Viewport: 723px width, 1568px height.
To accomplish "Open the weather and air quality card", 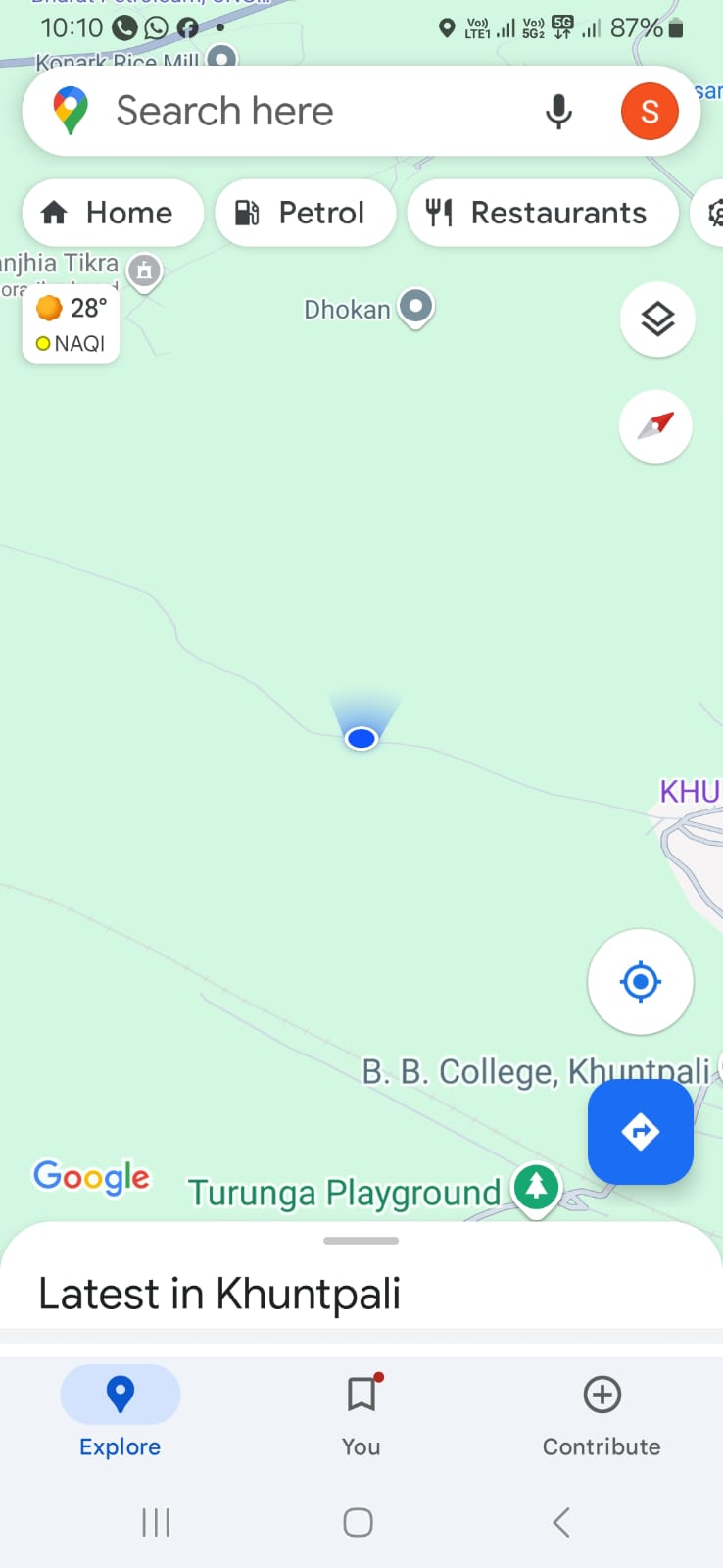I will tap(71, 324).
